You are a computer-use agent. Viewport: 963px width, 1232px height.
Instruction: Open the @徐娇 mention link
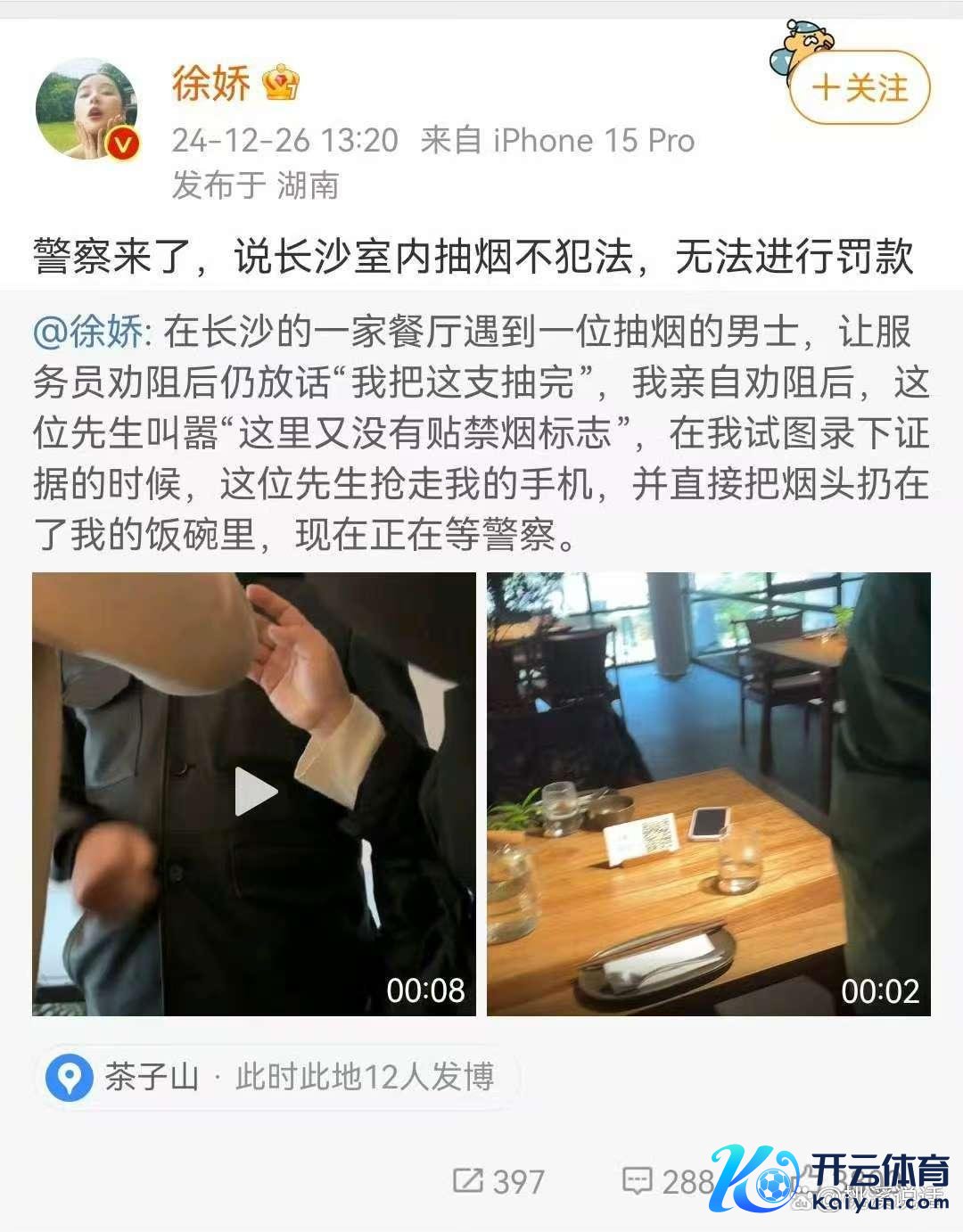tap(88, 332)
